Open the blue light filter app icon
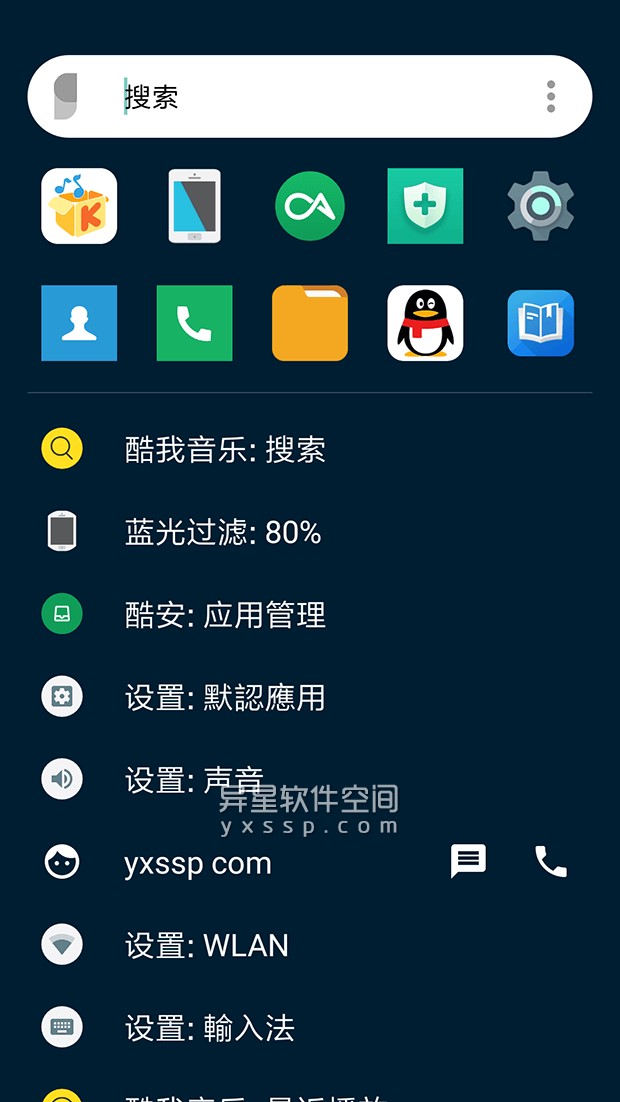620x1102 pixels. [x=194, y=206]
